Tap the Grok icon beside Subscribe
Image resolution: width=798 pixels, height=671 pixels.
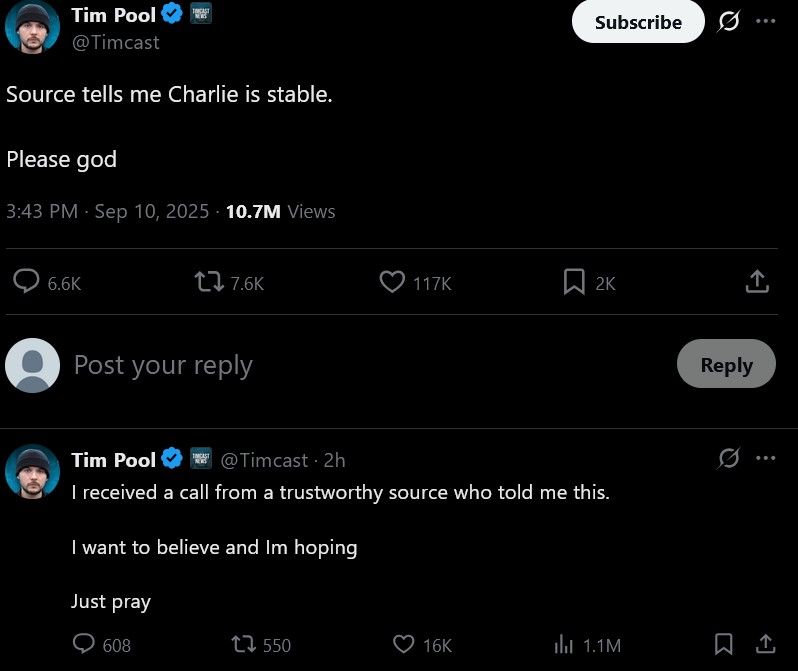pos(729,22)
